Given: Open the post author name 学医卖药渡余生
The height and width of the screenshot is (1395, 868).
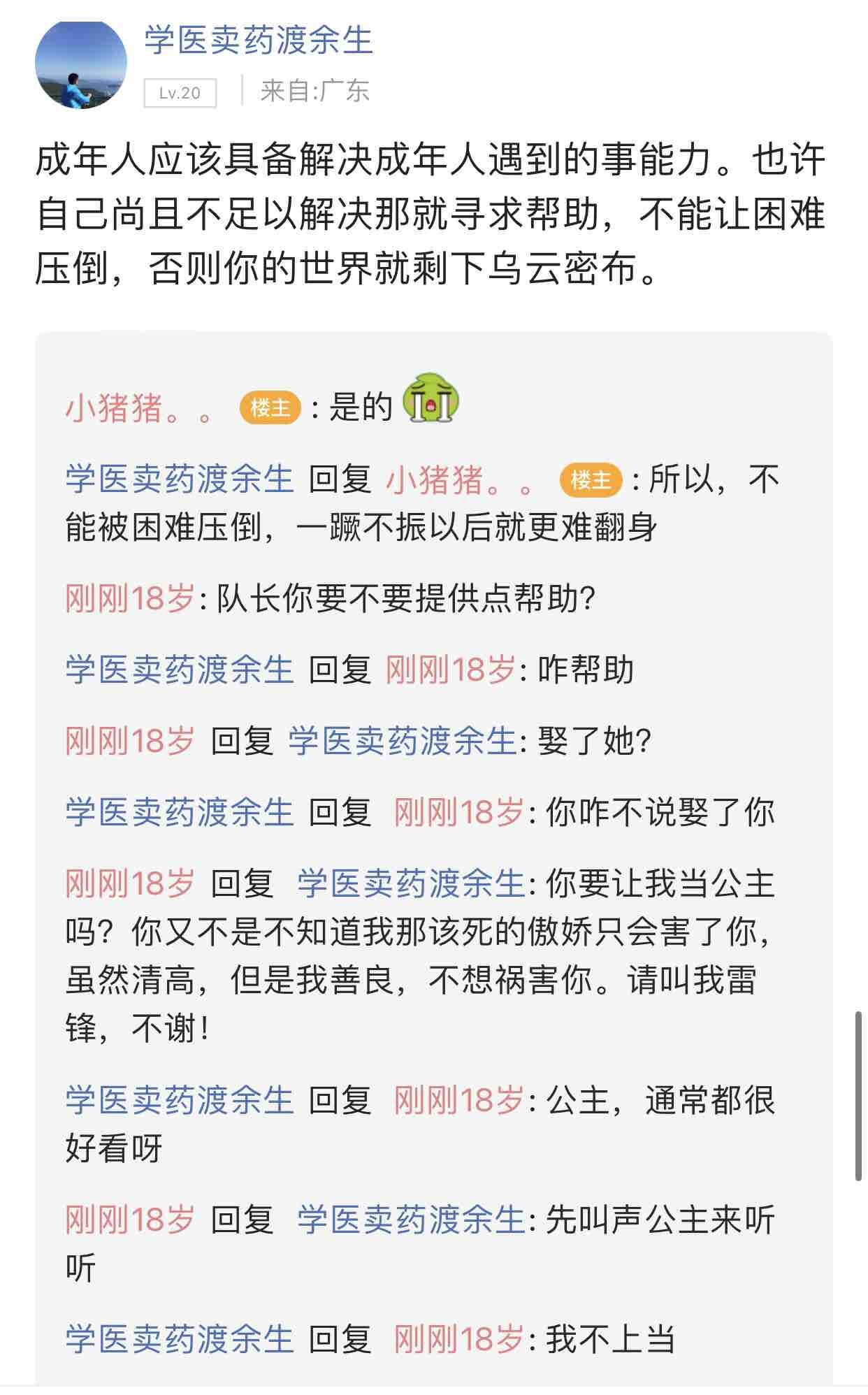Looking at the screenshot, I should coord(259,41).
